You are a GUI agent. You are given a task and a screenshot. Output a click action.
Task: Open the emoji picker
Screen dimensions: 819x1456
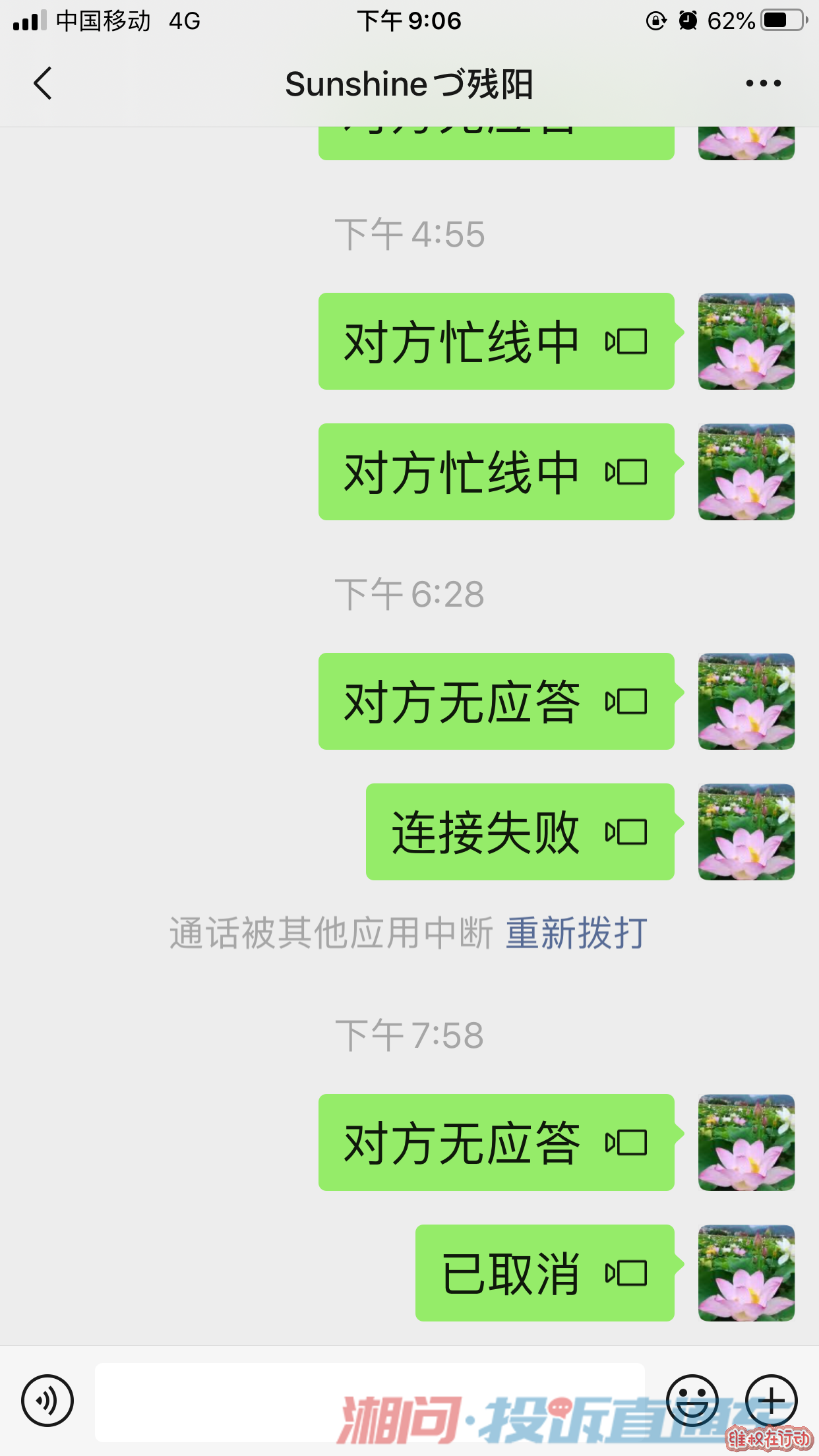pyautogui.click(x=692, y=1400)
